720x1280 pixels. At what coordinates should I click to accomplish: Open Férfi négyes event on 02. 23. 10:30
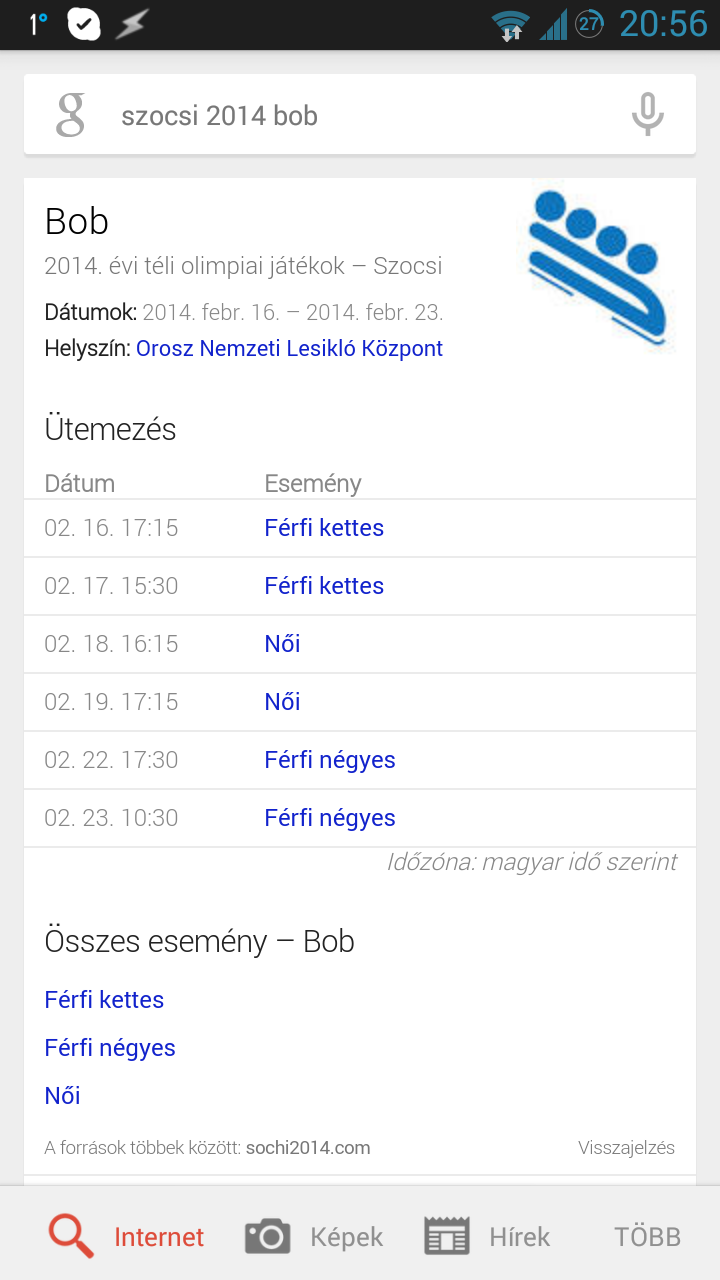(330, 818)
